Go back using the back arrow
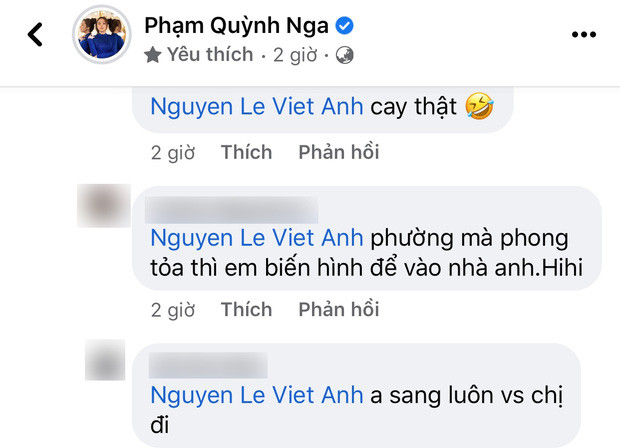The image size is (620, 448). tap(36, 36)
